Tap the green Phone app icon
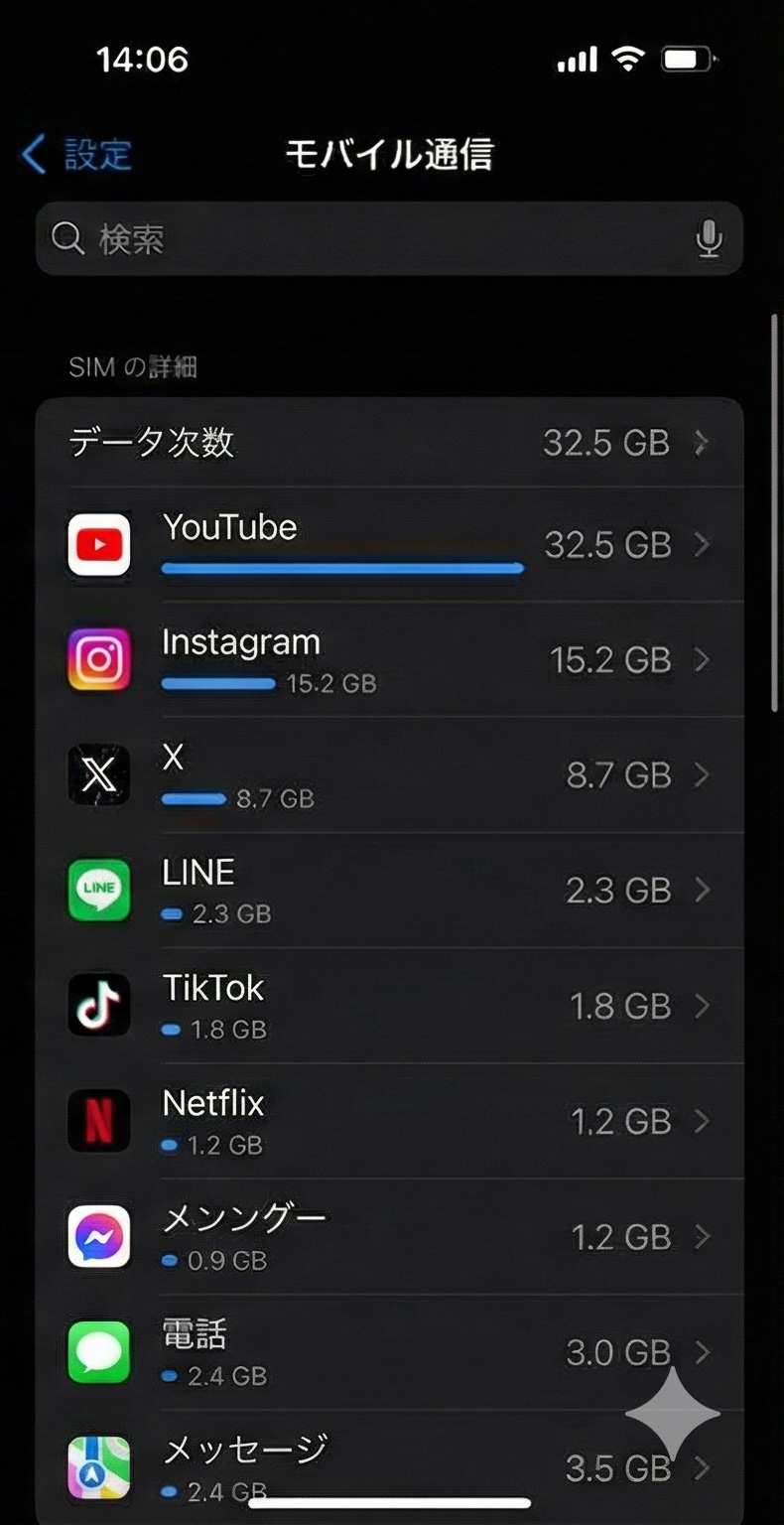Screen dimensions: 784x1525 click(98, 1351)
